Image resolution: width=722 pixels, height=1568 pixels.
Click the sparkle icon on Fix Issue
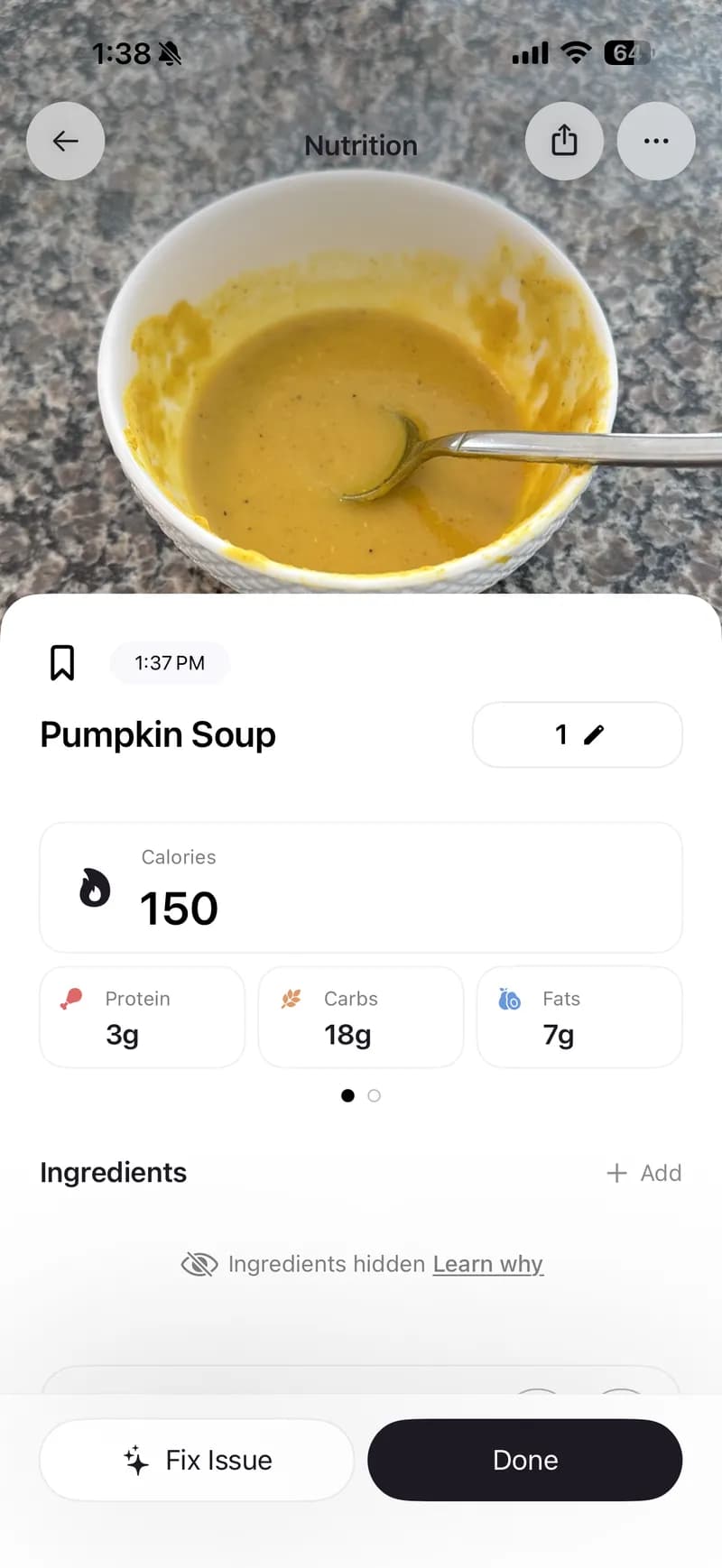tap(135, 1460)
